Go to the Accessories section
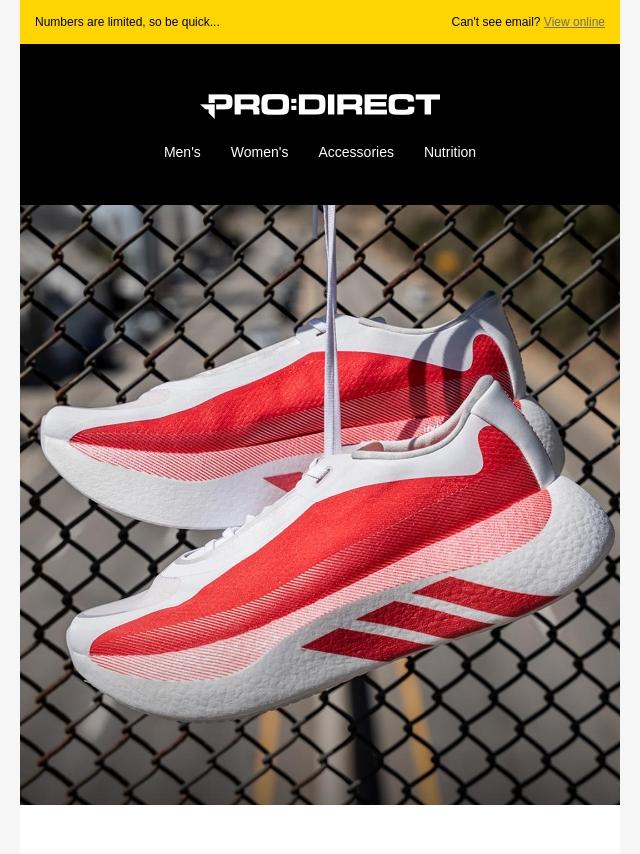The image size is (640, 854). pos(355,152)
